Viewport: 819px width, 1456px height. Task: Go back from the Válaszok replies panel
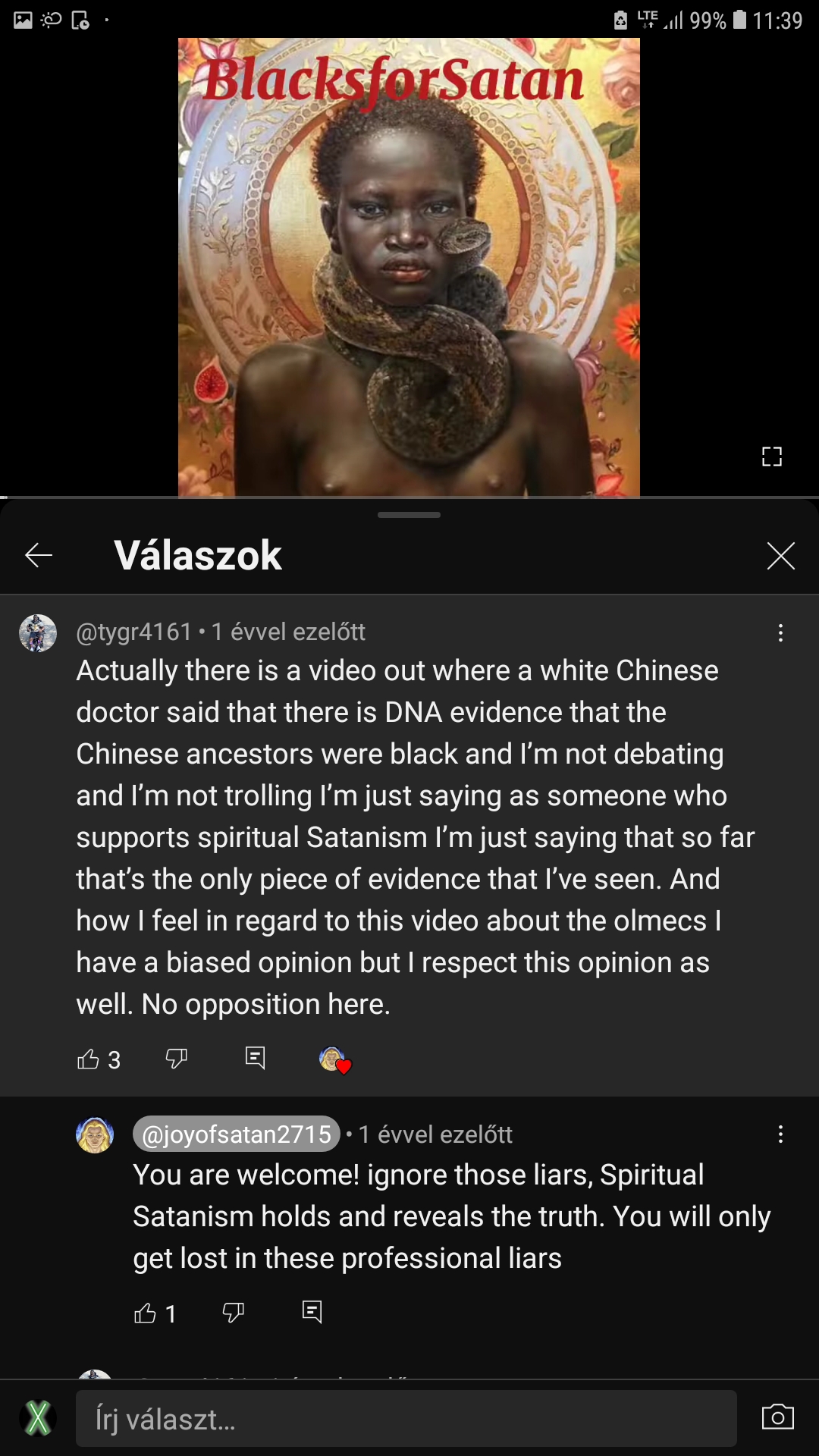pyautogui.click(x=39, y=556)
